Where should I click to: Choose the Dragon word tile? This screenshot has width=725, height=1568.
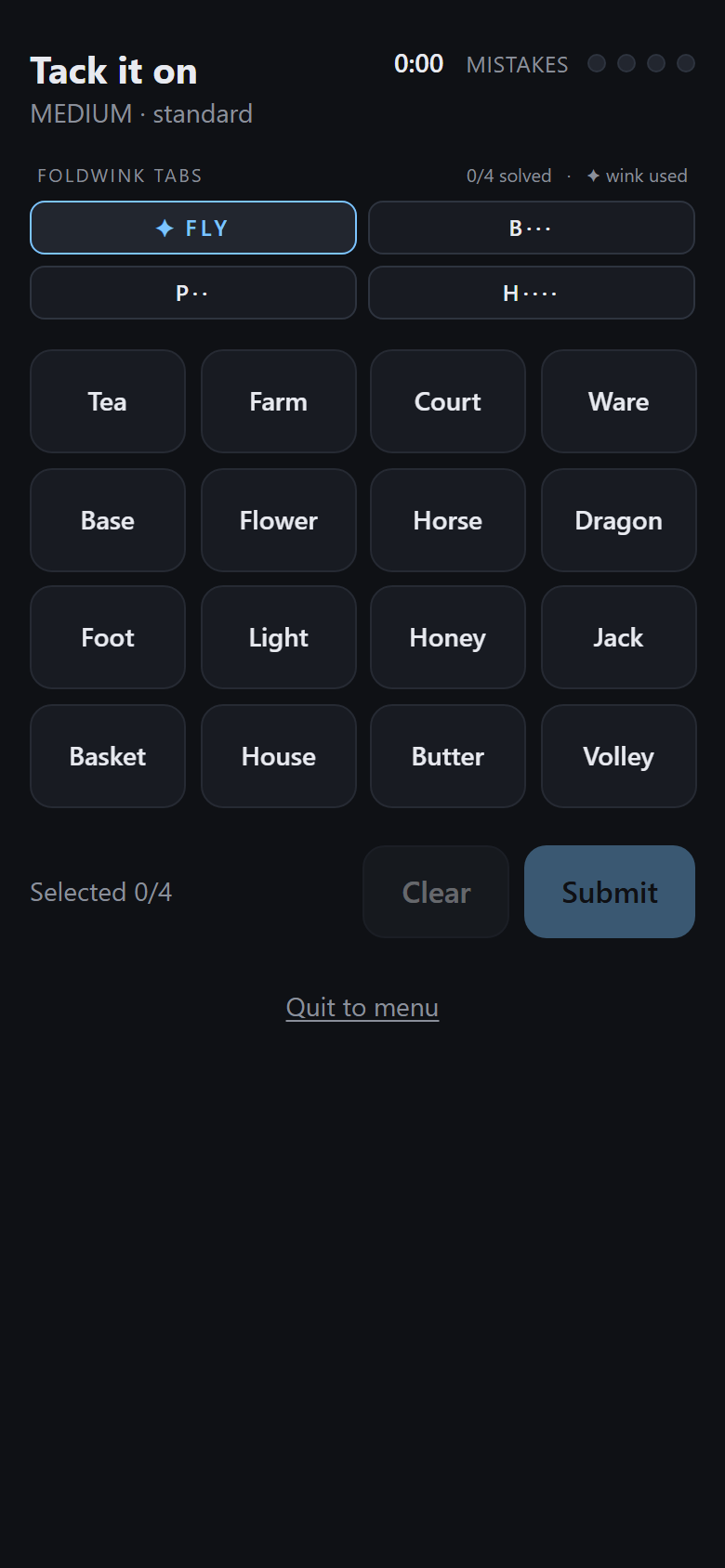point(618,520)
